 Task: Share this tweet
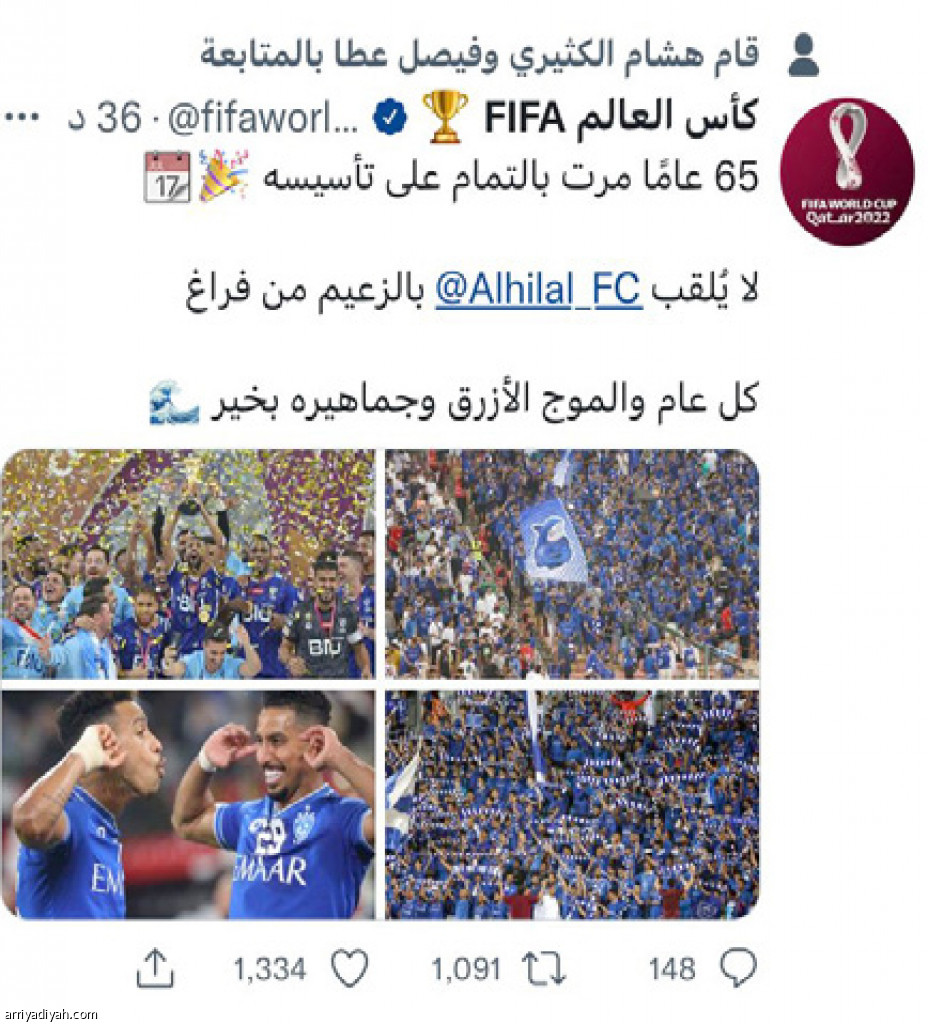(x=155, y=968)
